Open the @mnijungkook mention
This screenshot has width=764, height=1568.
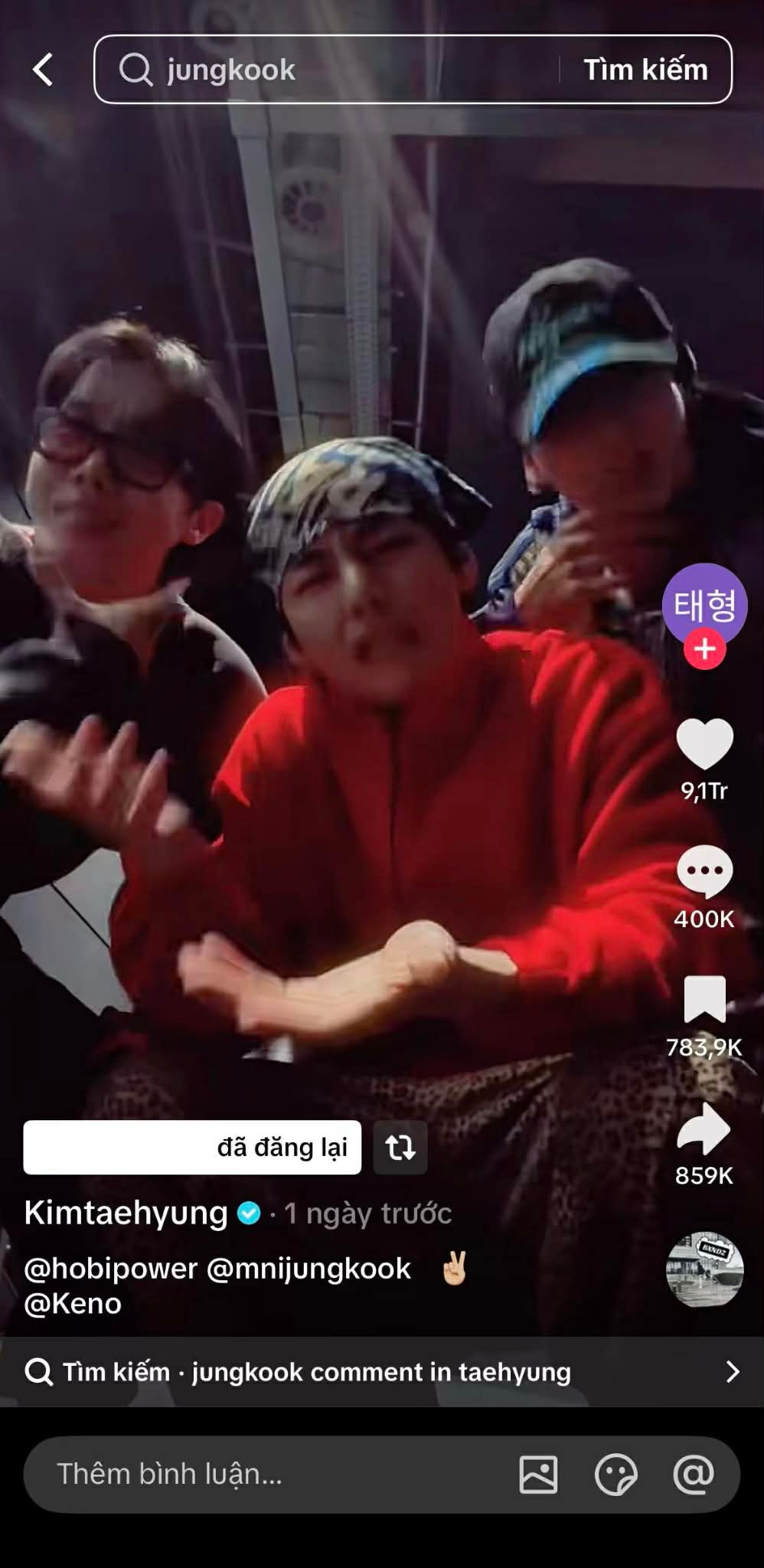(309, 1269)
